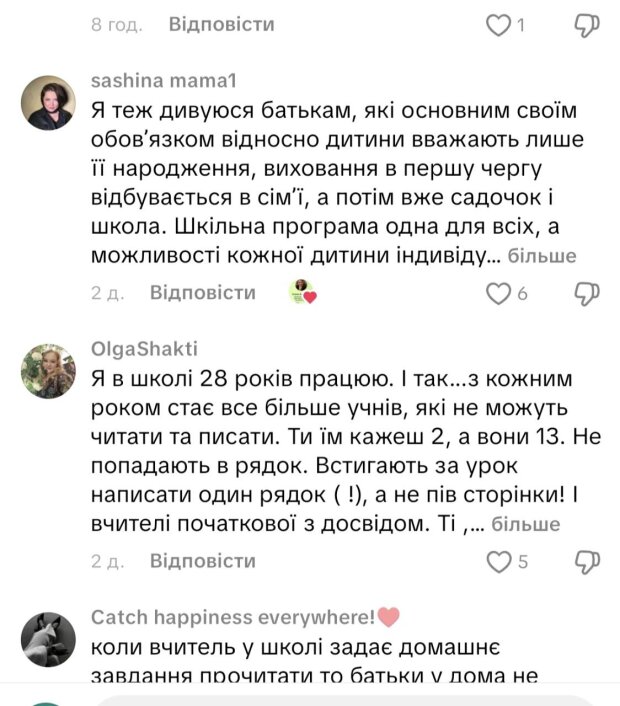The width and height of the screenshot is (620, 706).
Task: Reply to the comment posted 8 год. ago
Action: (221, 23)
